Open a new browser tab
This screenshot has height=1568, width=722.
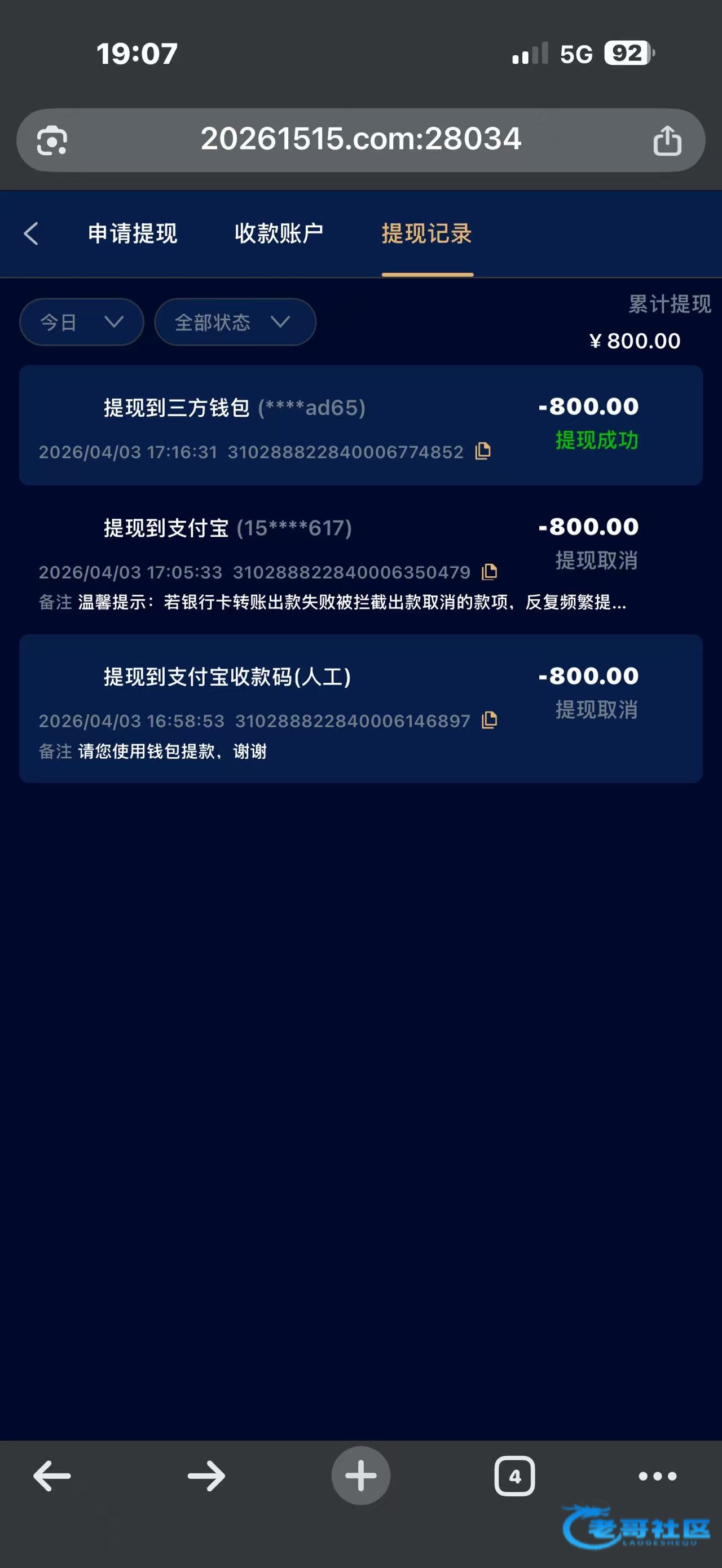point(360,1476)
